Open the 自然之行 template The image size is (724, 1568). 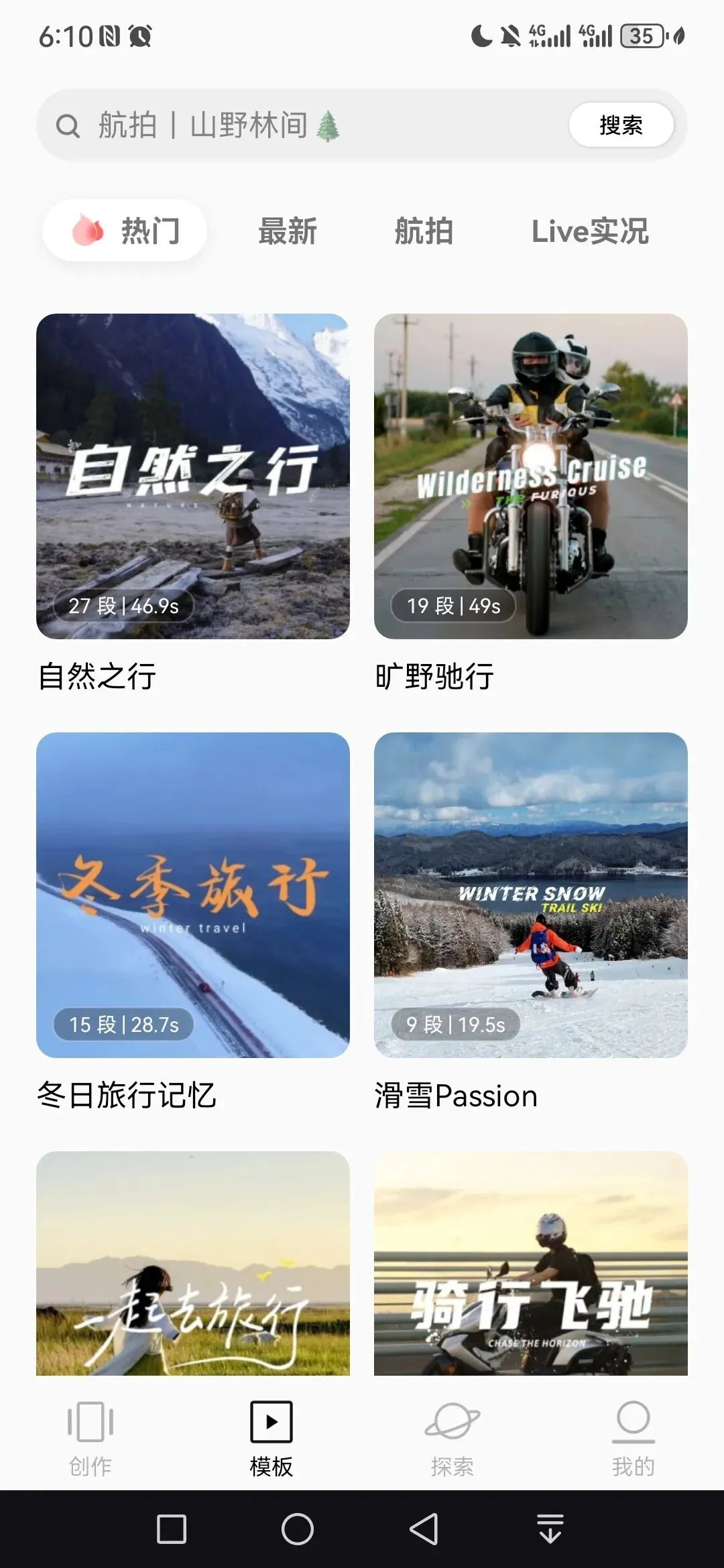point(193,476)
